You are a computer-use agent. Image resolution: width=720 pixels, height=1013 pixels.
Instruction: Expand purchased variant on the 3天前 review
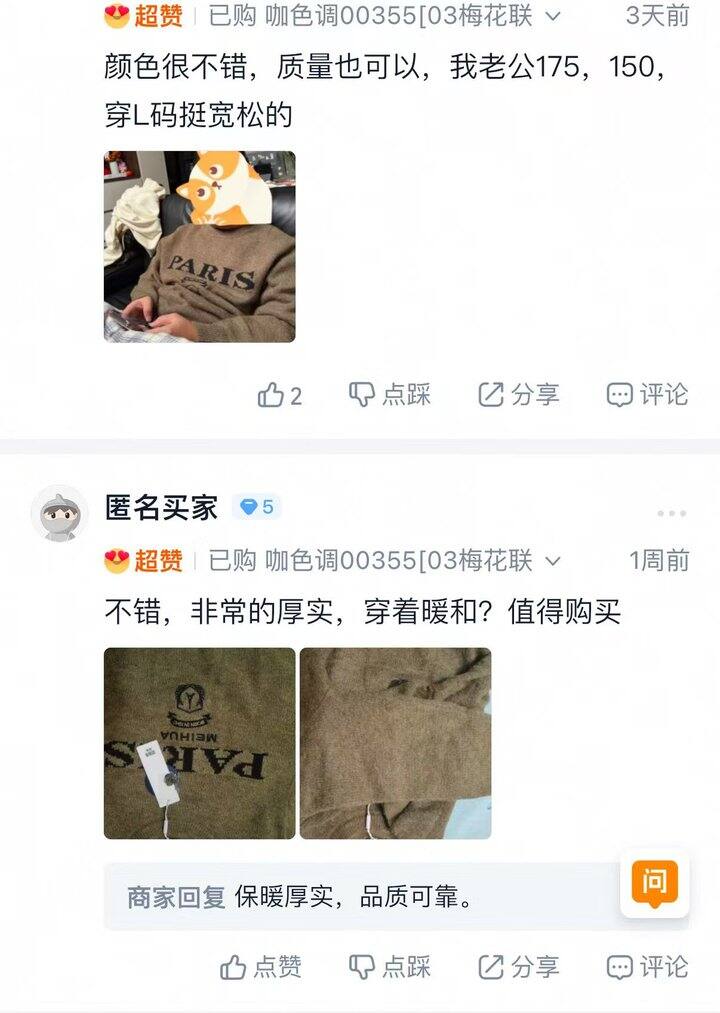553,16
